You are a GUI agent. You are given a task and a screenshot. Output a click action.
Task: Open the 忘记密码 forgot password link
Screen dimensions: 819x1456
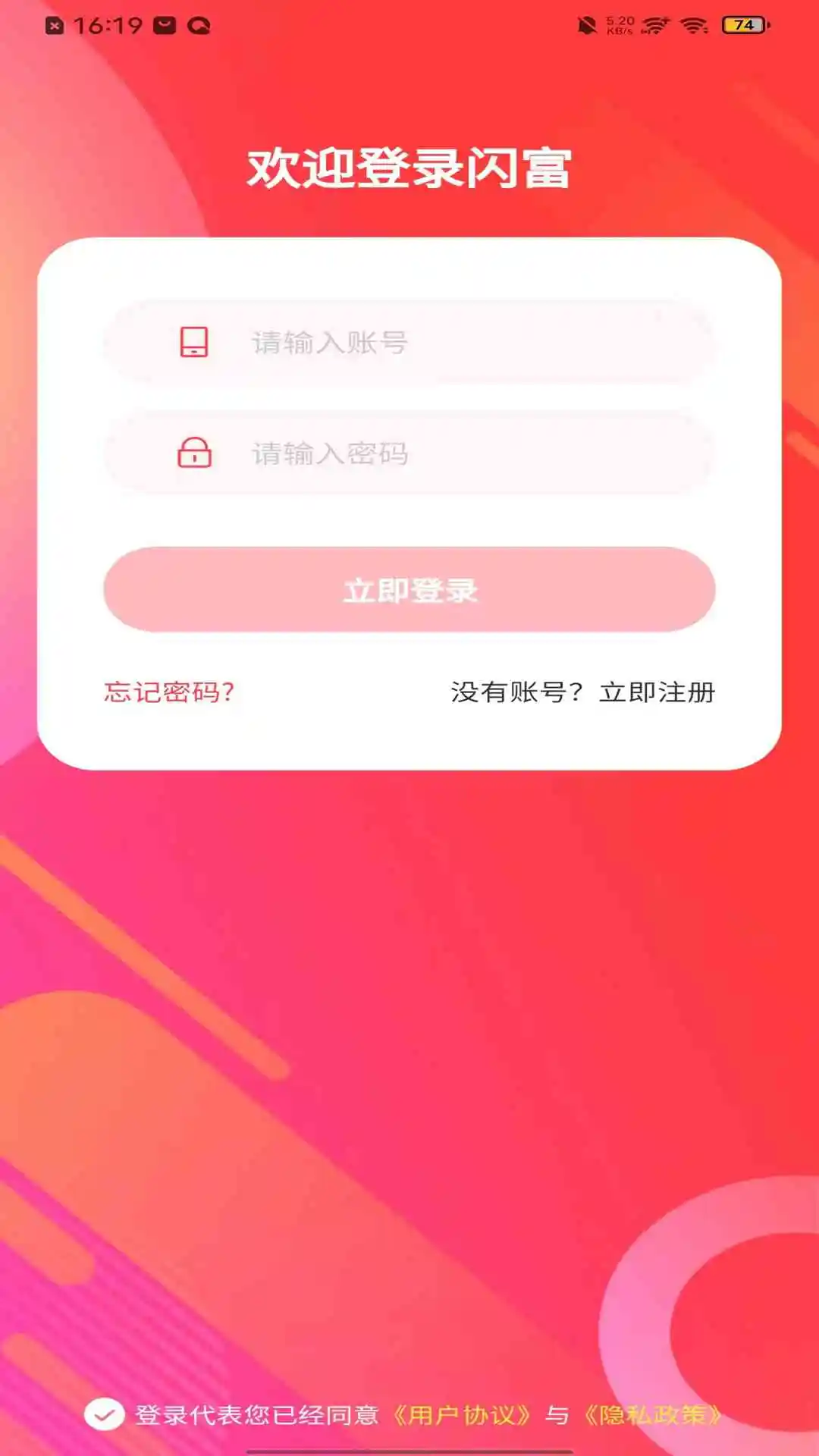click(169, 692)
